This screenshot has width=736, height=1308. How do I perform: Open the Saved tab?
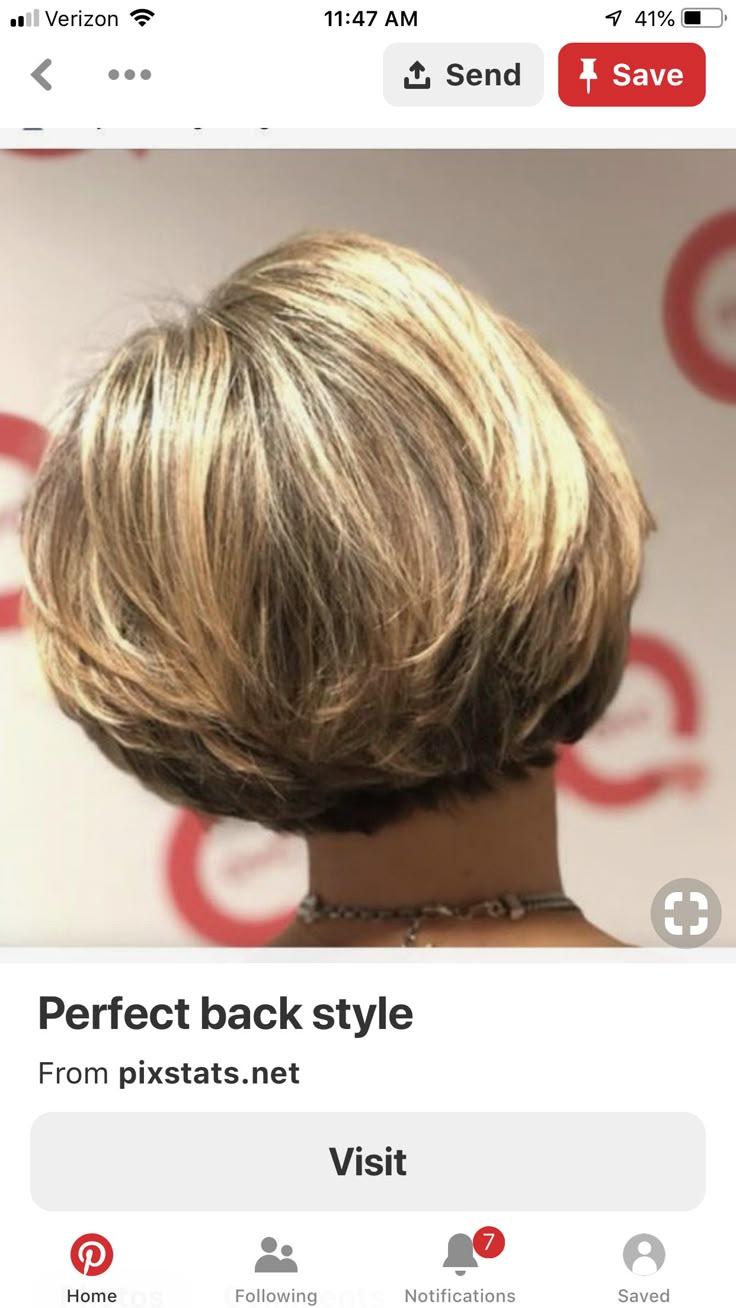click(644, 1268)
